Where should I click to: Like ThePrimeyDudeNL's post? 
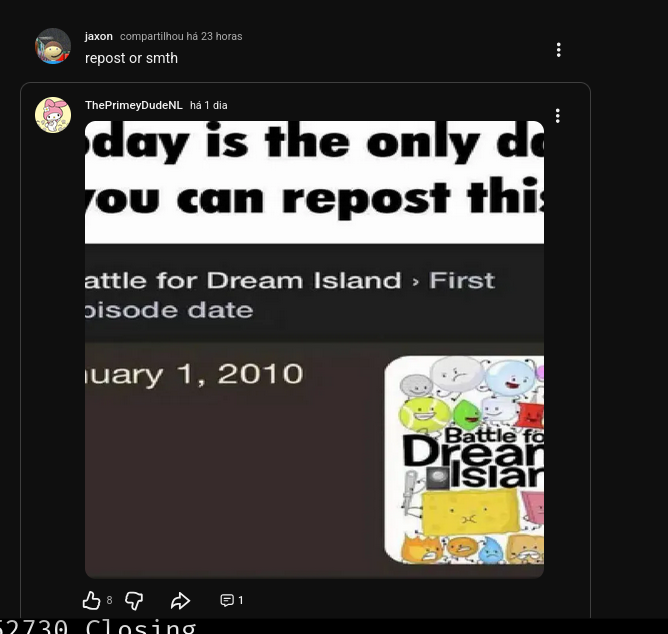point(92,600)
